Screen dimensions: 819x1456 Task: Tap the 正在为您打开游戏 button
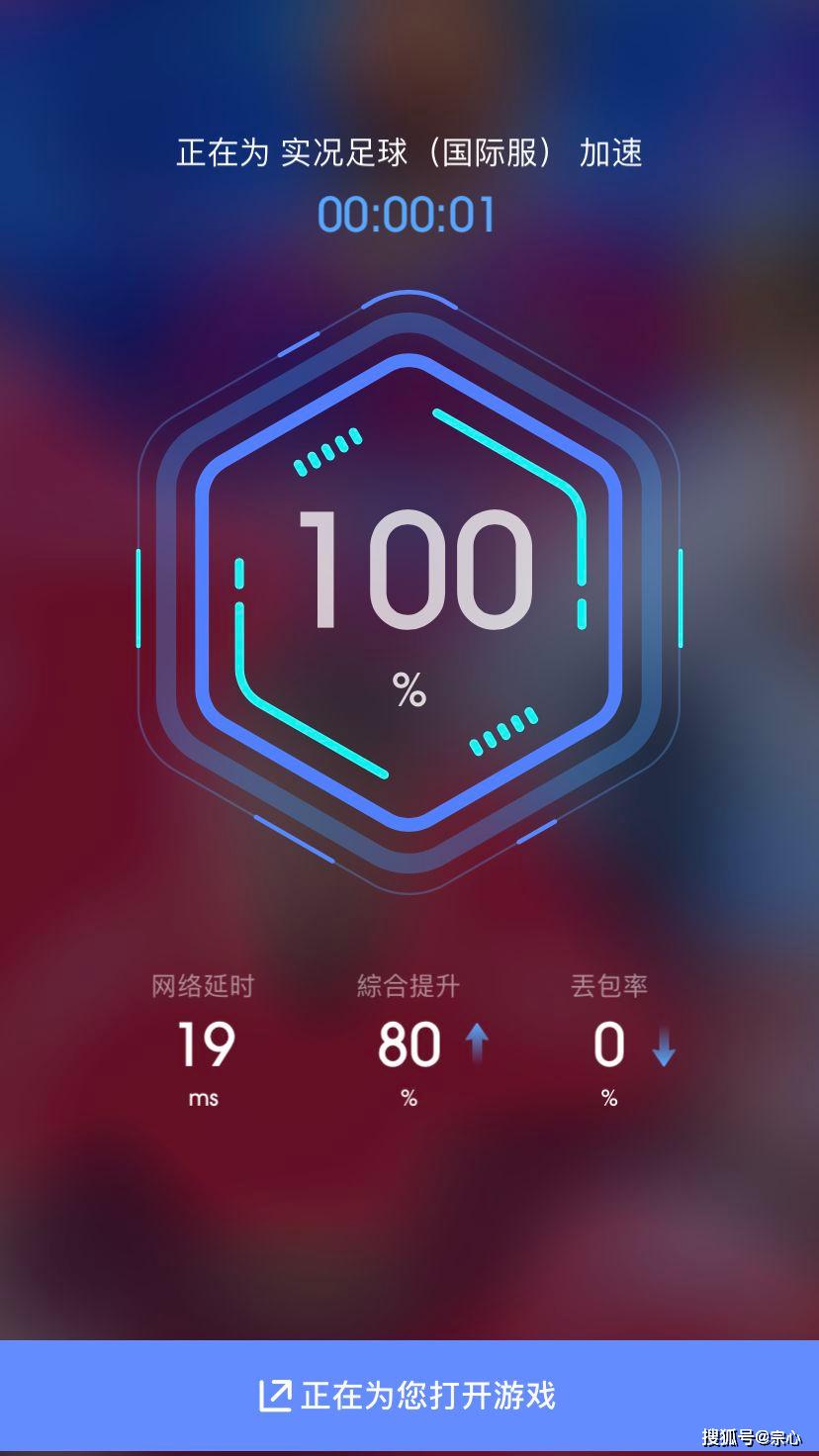[x=409, y=1396]
